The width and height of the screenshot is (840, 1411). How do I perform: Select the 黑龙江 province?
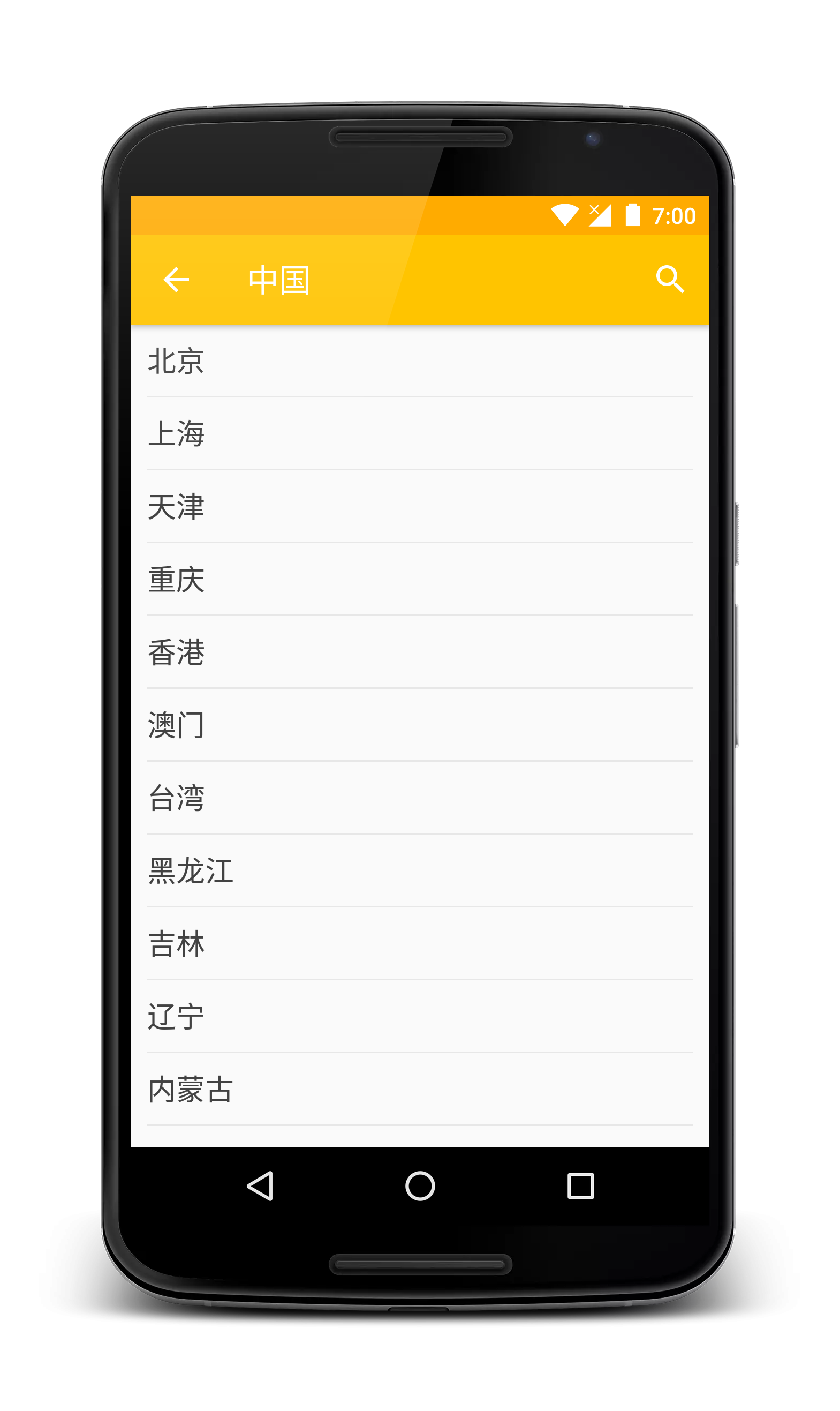pos(419,871)
